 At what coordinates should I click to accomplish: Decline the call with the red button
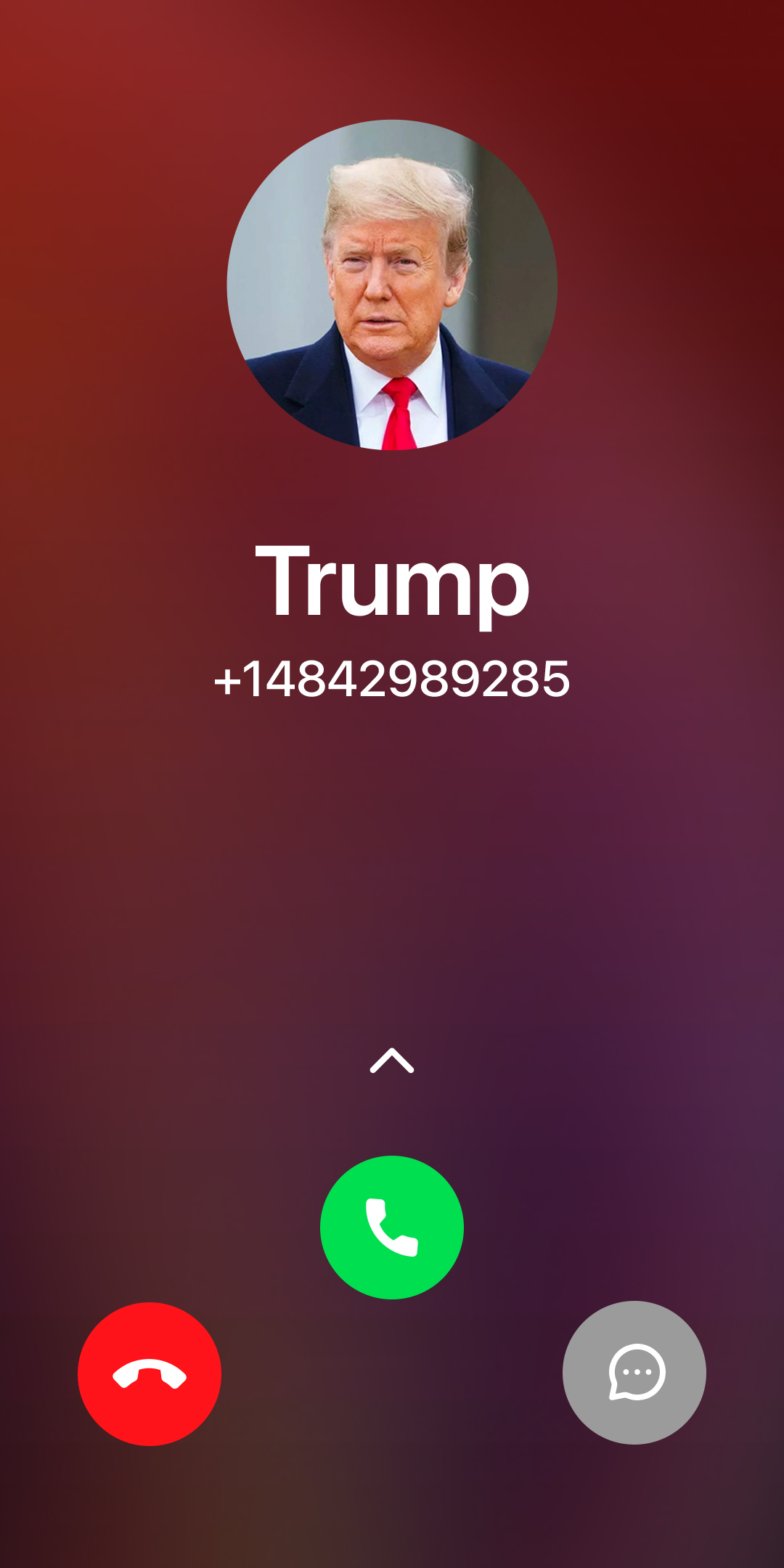(x=150, y=1374)
